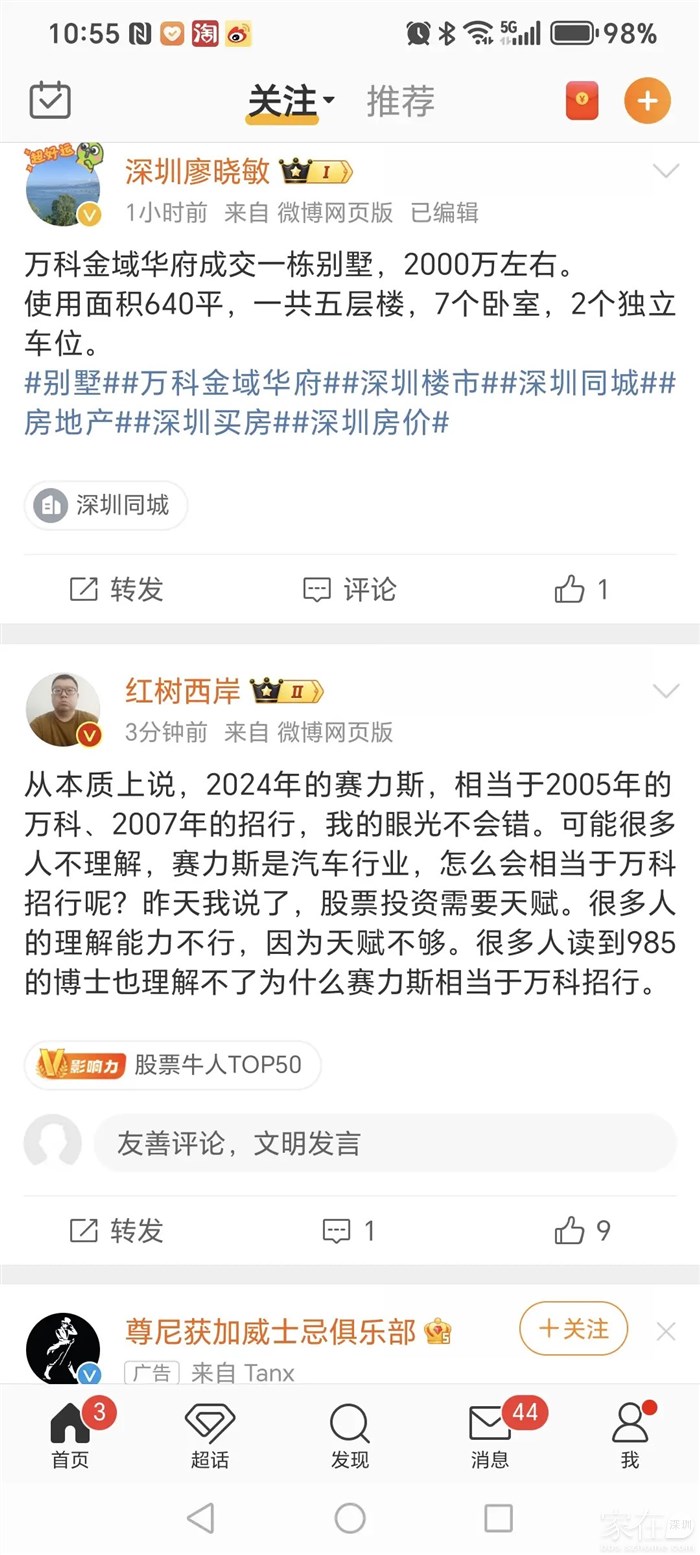The height and width of the screenshot is (1555, 700).
Task: Open 红树西岸's profile name
Action: click(x=183, y=690)
